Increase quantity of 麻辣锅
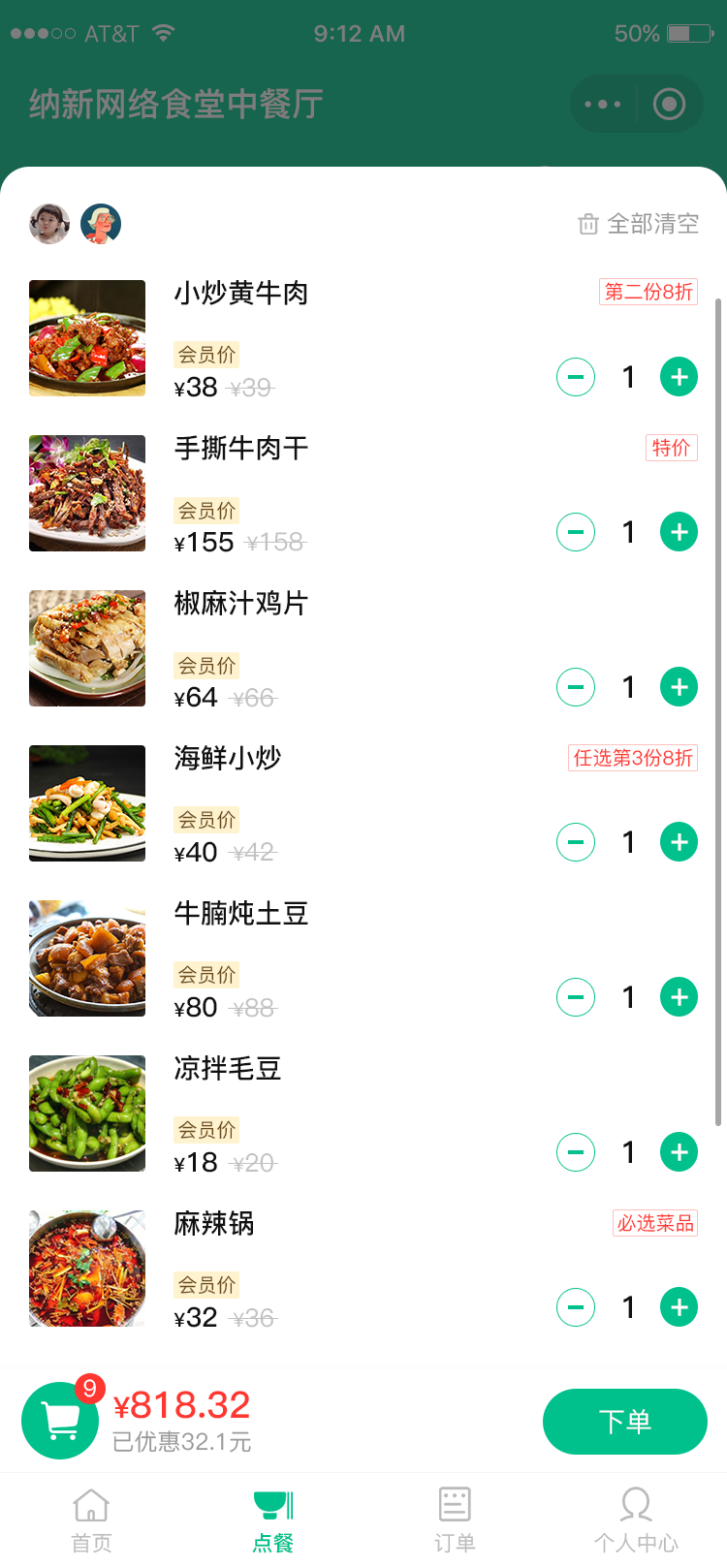This screenshot has height=1568, width=727. (x=679, y=1307)
